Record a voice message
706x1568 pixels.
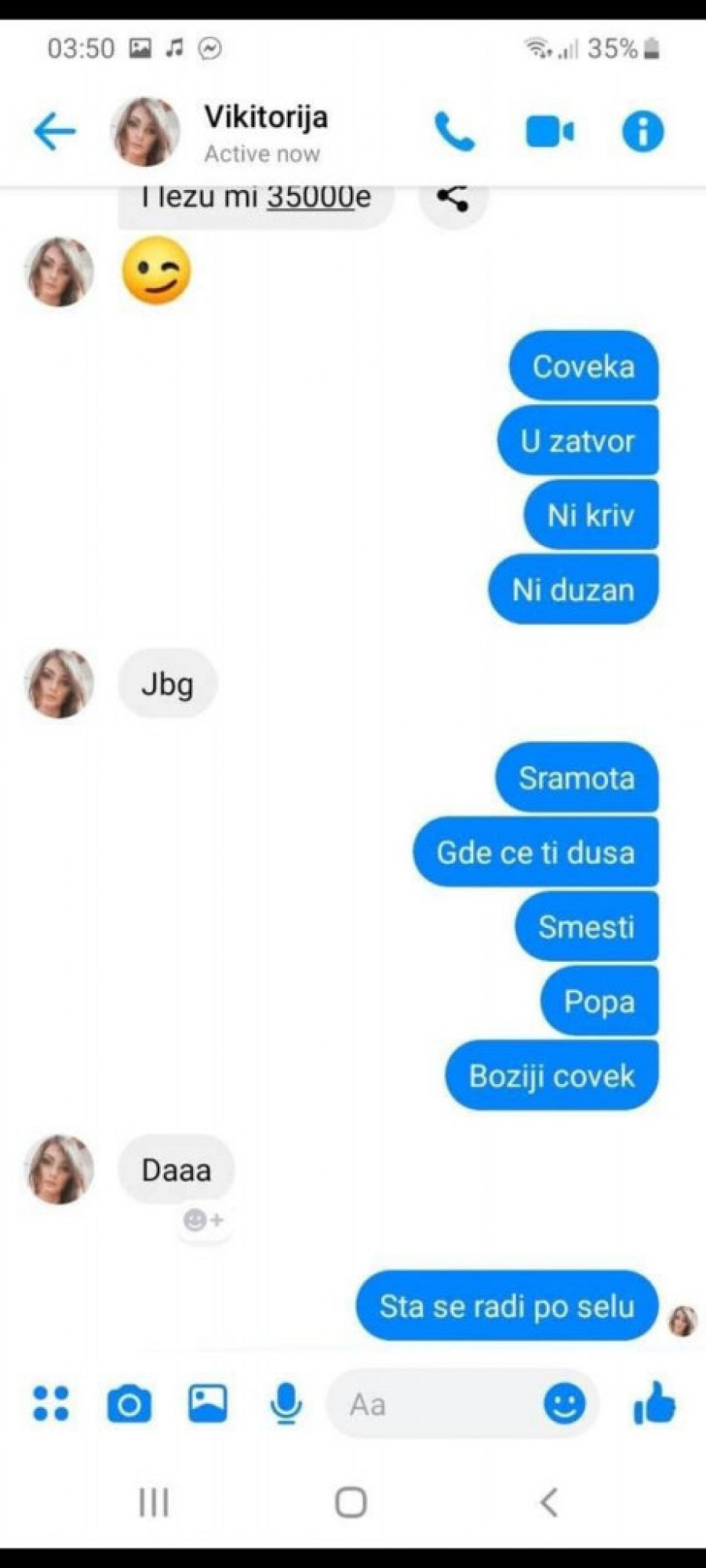pyautogui.click(x=286, y=1404)
